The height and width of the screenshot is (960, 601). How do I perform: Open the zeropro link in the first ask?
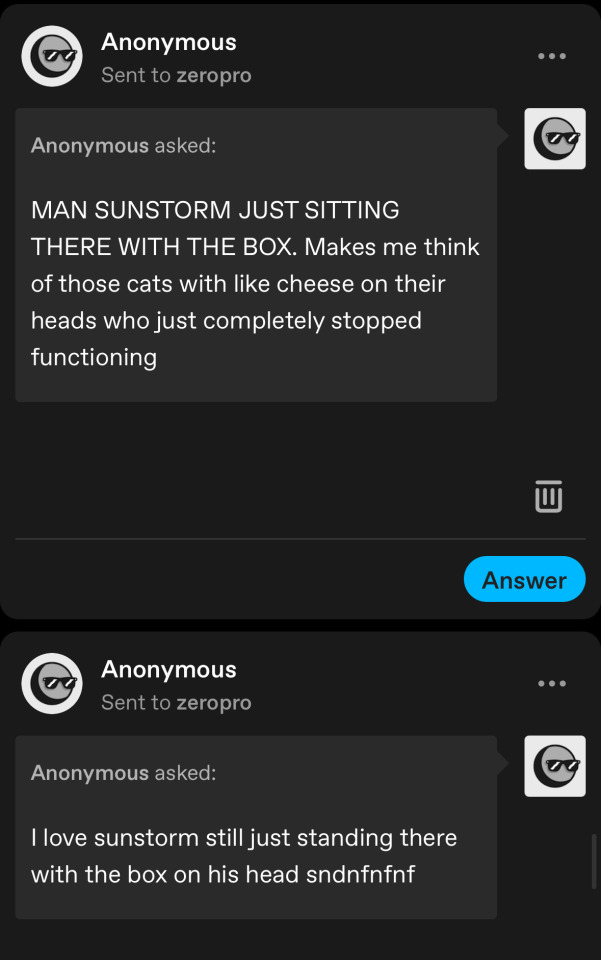coord(213,76)
